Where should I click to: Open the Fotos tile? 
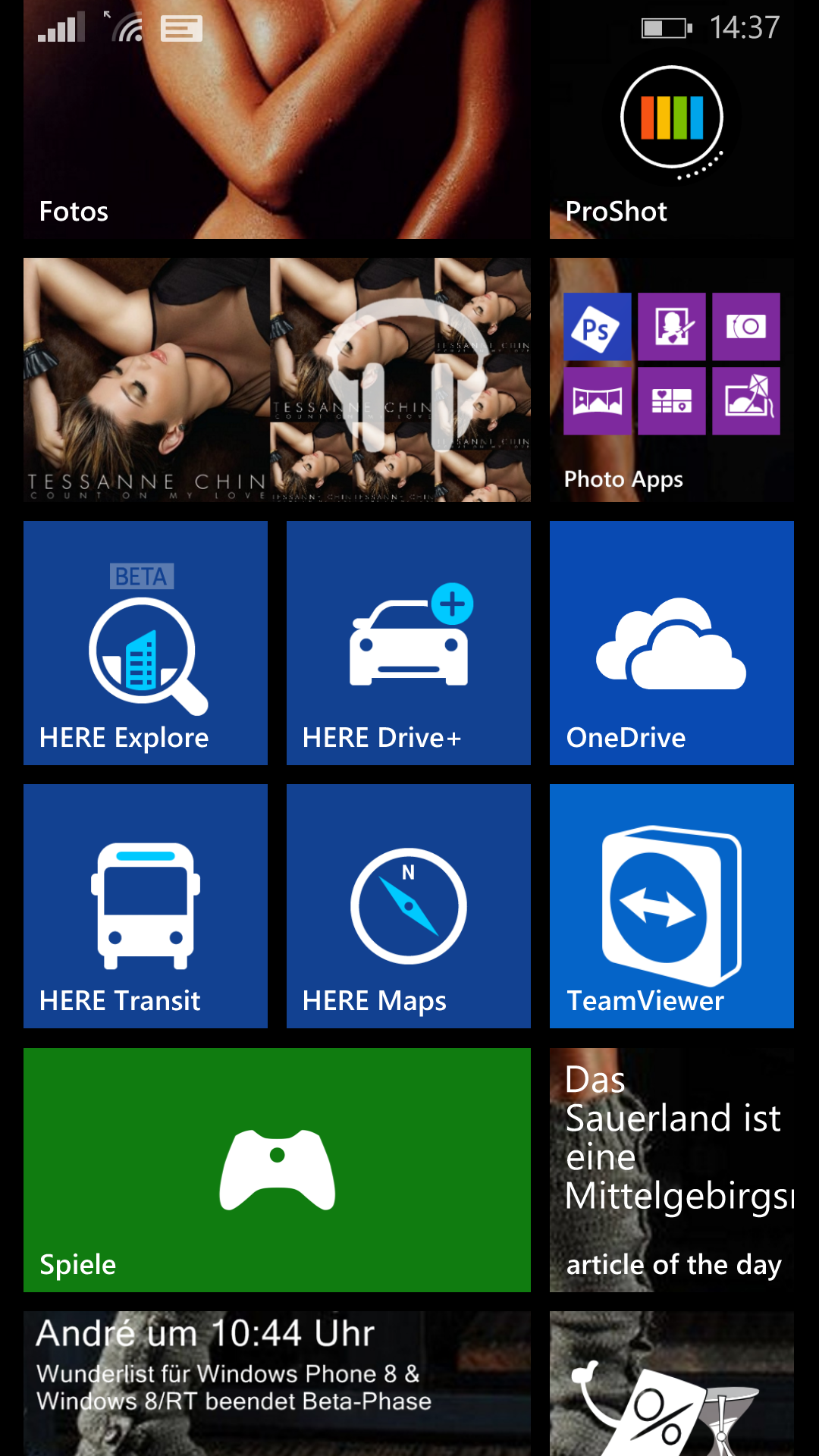pos(277,121)
